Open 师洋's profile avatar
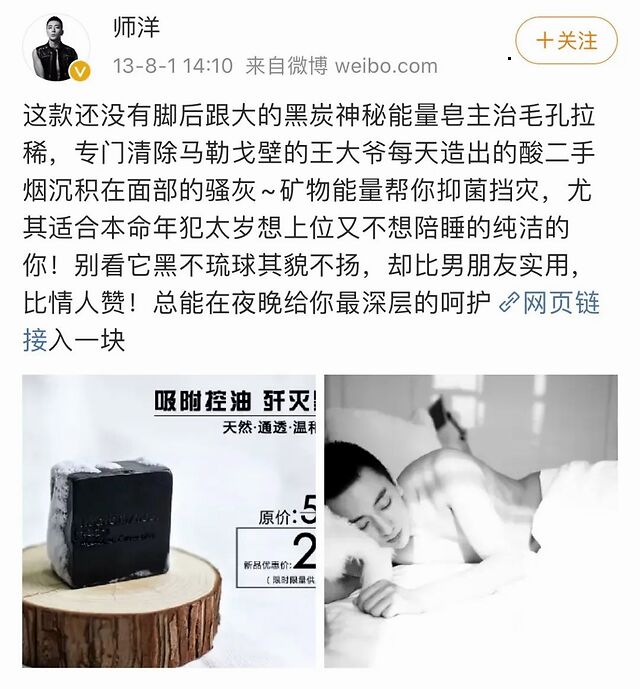The image size is (640, 689). click(x=53, y=48)
